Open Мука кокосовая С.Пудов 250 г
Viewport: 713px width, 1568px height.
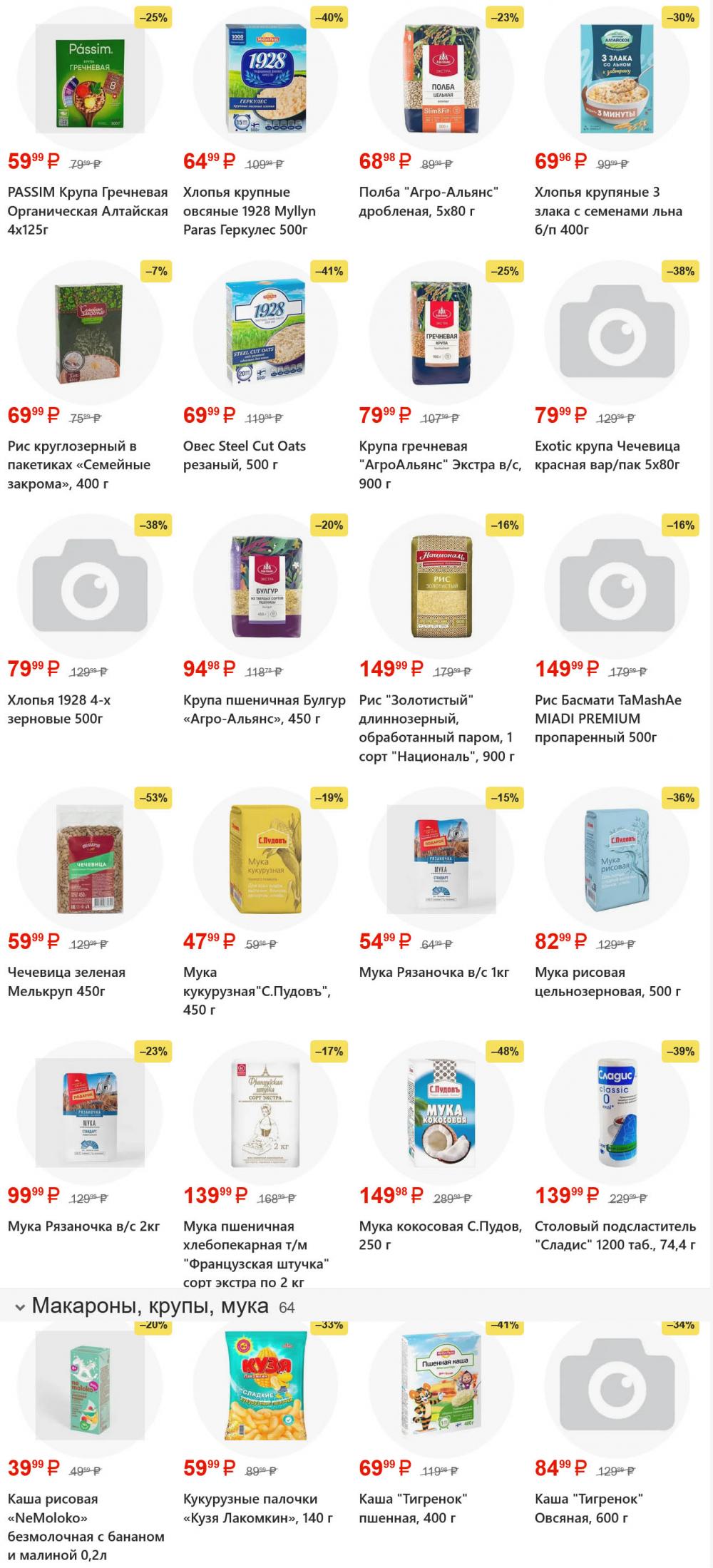click(440, 1235)
